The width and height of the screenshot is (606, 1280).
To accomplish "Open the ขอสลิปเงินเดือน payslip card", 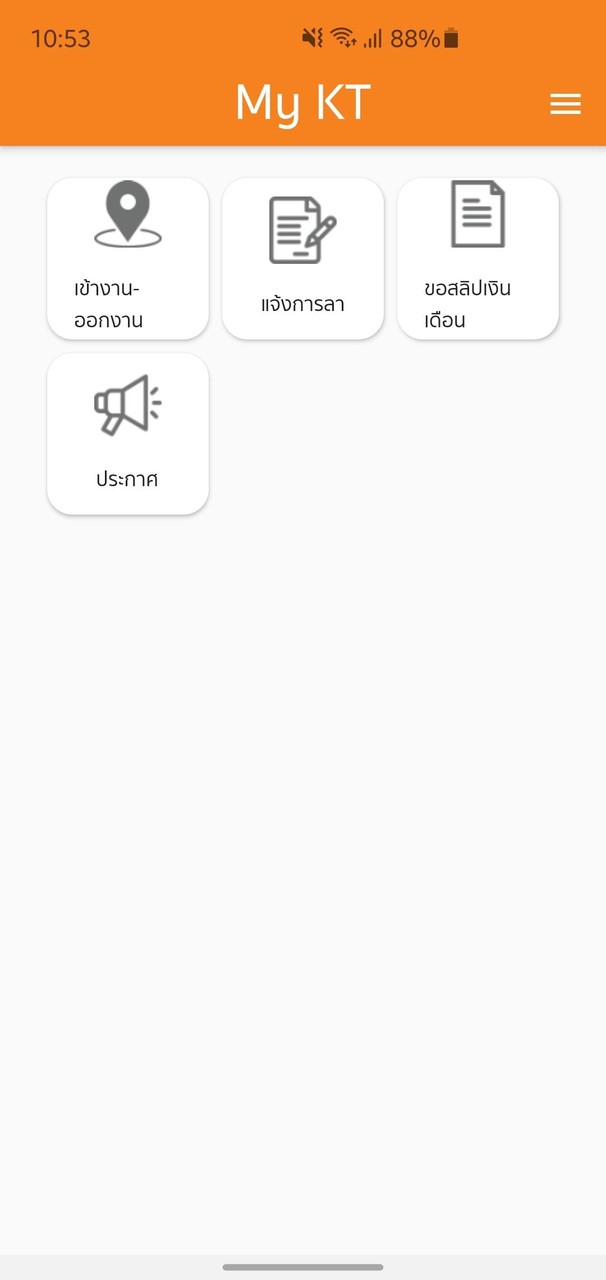I will (x=478, y=259).
